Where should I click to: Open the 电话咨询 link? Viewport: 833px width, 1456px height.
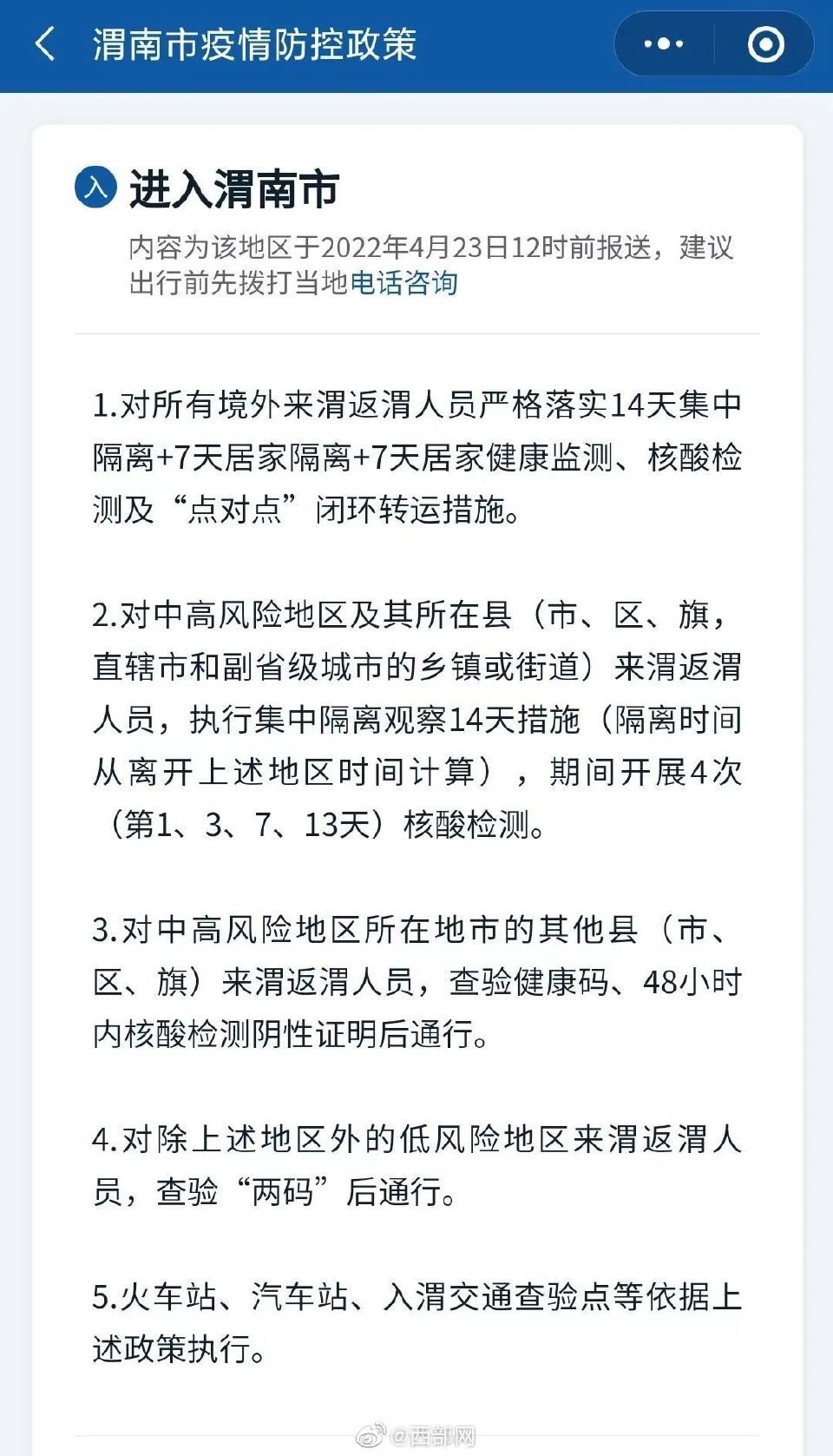(x=403, y=283)
